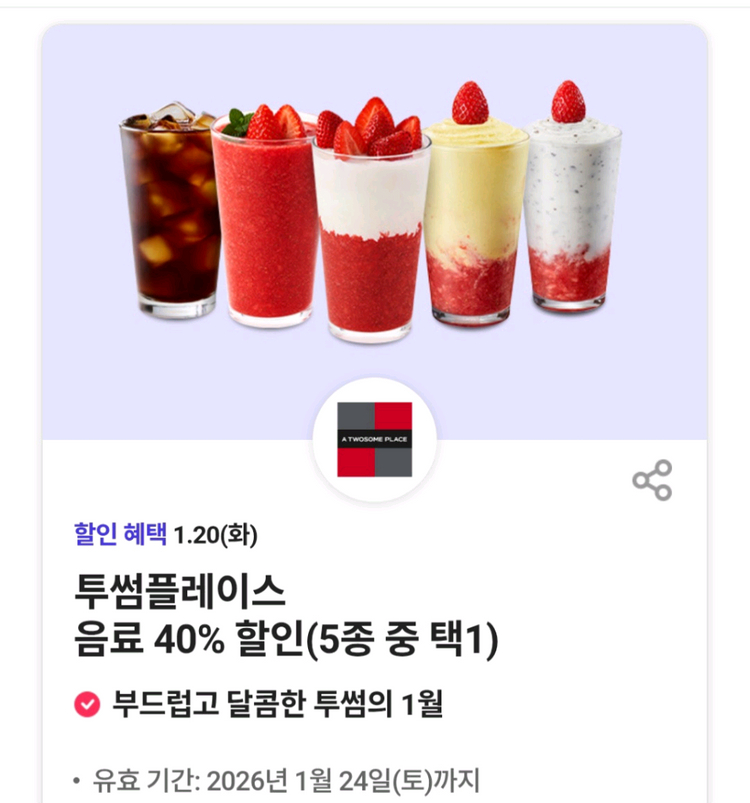750x803 pixels.
Task: Share the Twosome Place drink discount
Action: [x=652, y=481]
